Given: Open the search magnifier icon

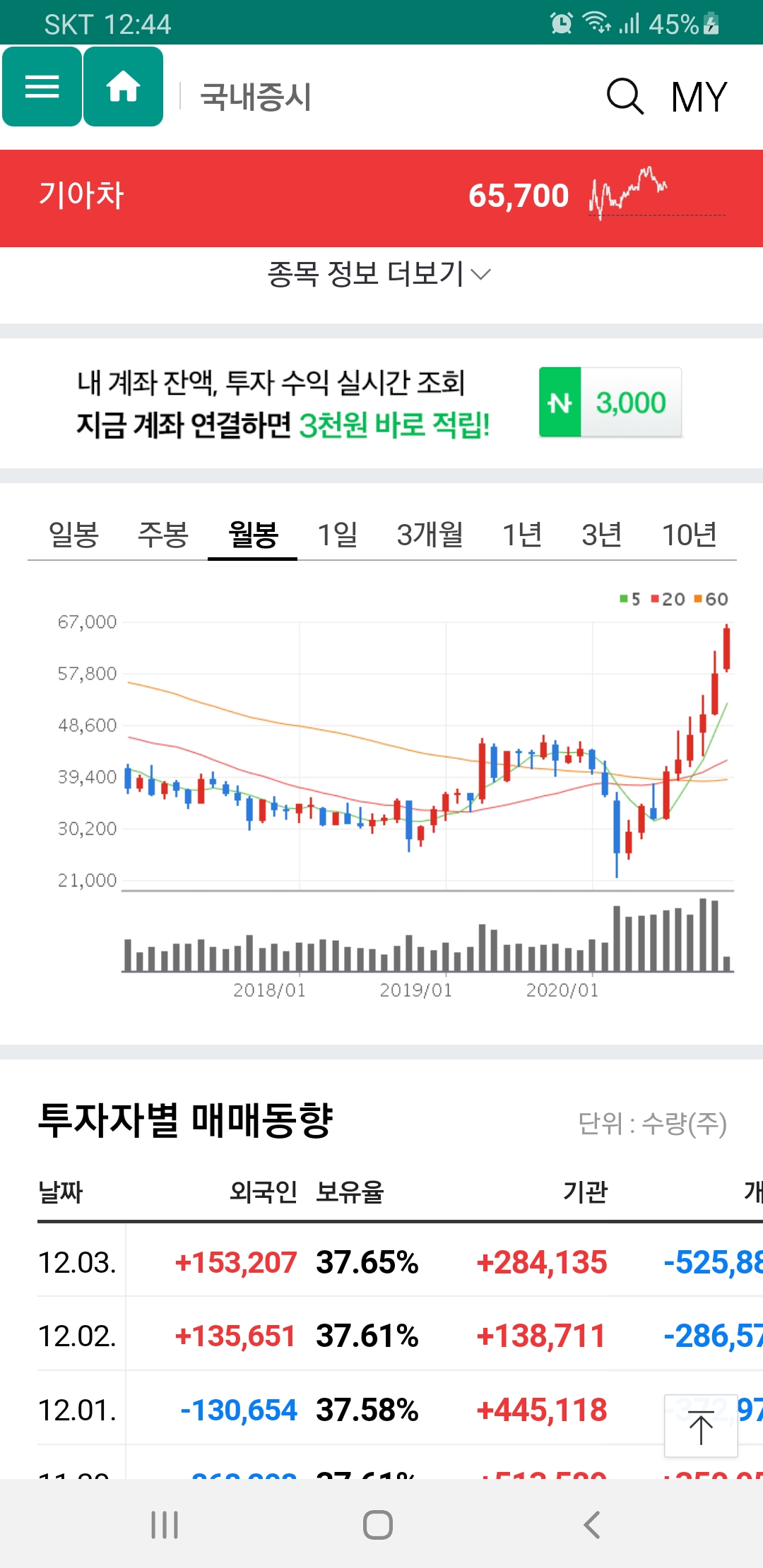Looking at the screenshot, I should pos(625,96).
